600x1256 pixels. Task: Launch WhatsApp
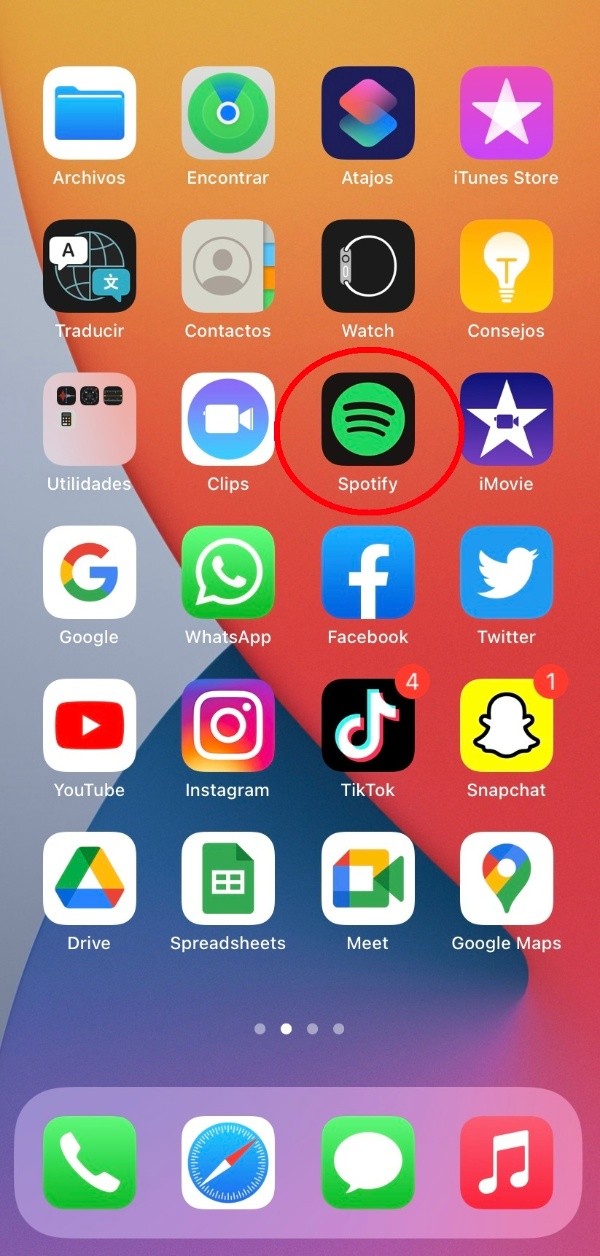point(228,572)
